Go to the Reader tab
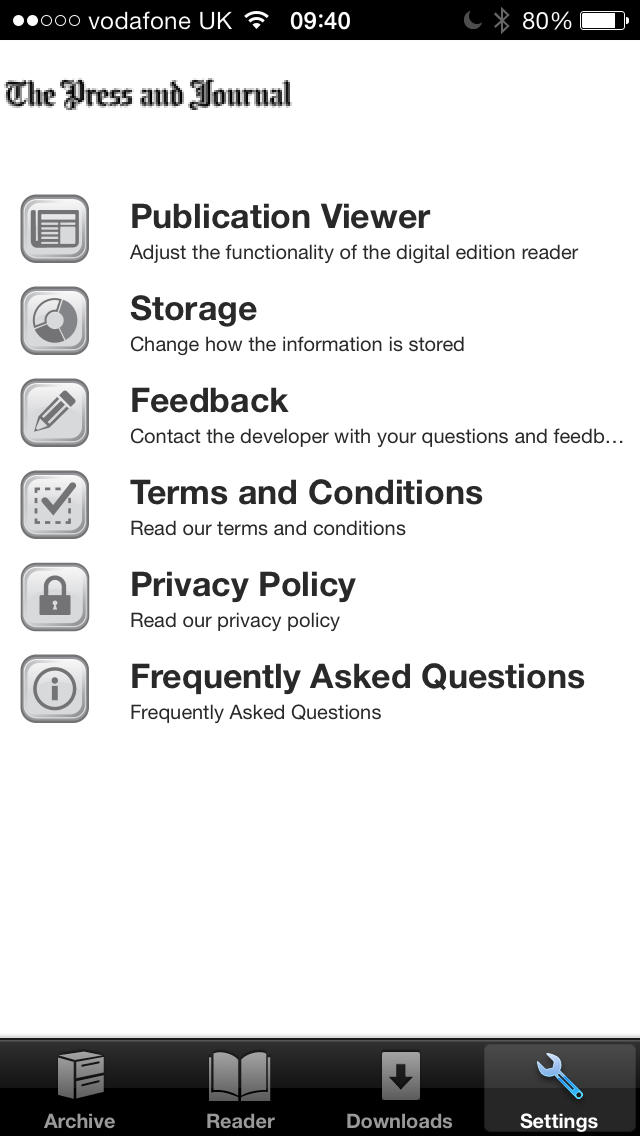This screenshot has width=640, height=1136. point(240,1090)
